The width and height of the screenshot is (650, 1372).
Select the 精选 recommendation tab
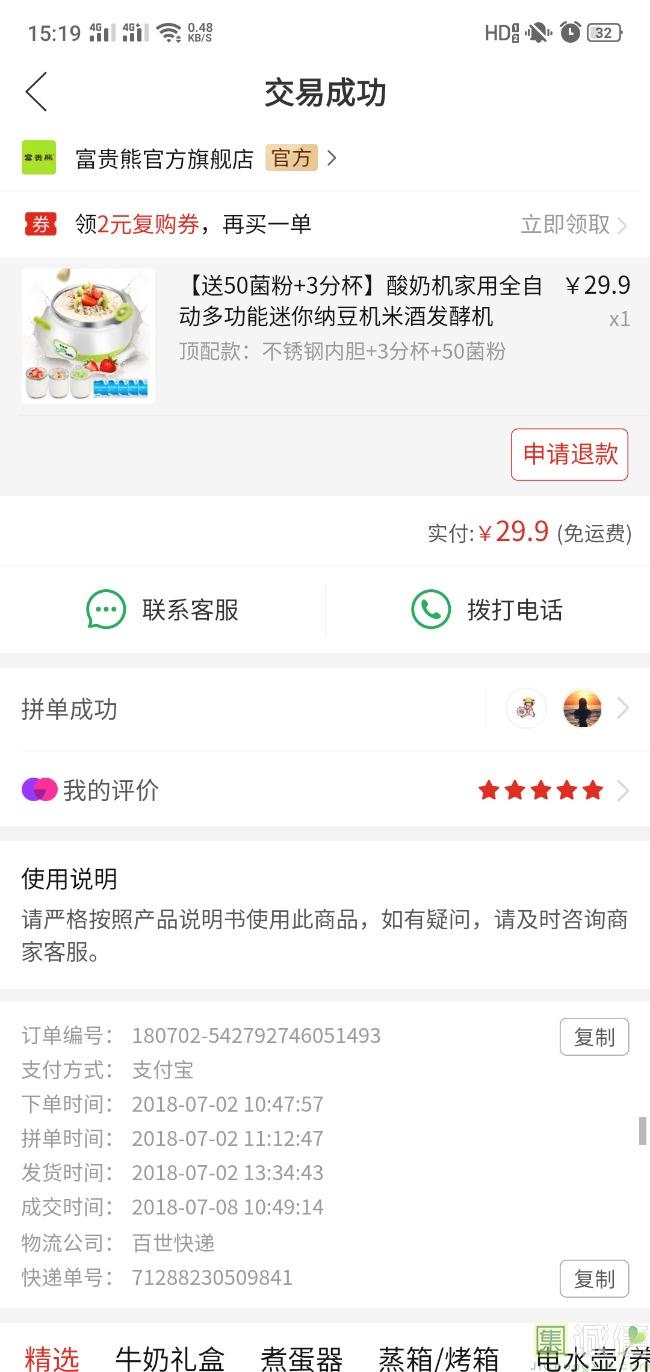point(52,1358)
